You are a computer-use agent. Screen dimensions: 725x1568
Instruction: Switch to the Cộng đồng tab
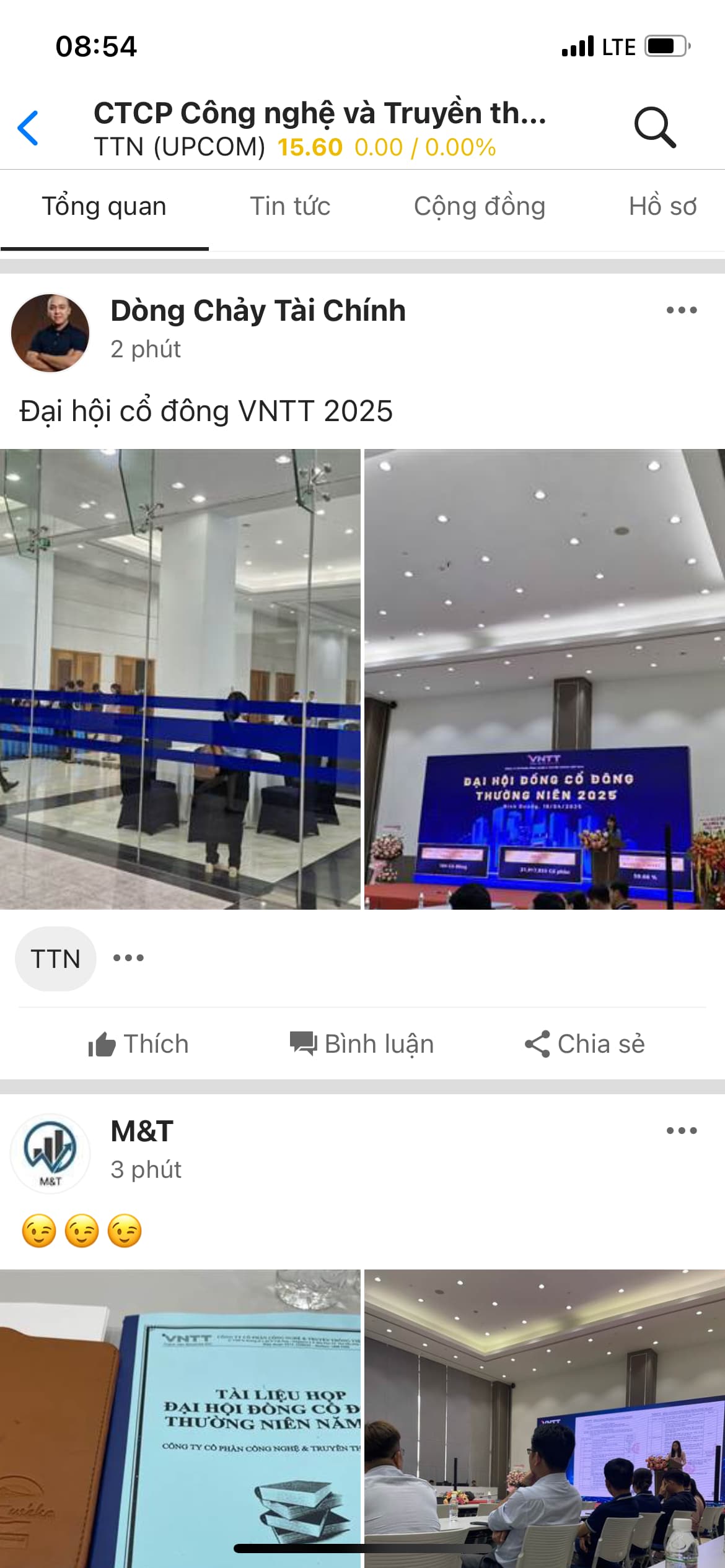point(479,206)
